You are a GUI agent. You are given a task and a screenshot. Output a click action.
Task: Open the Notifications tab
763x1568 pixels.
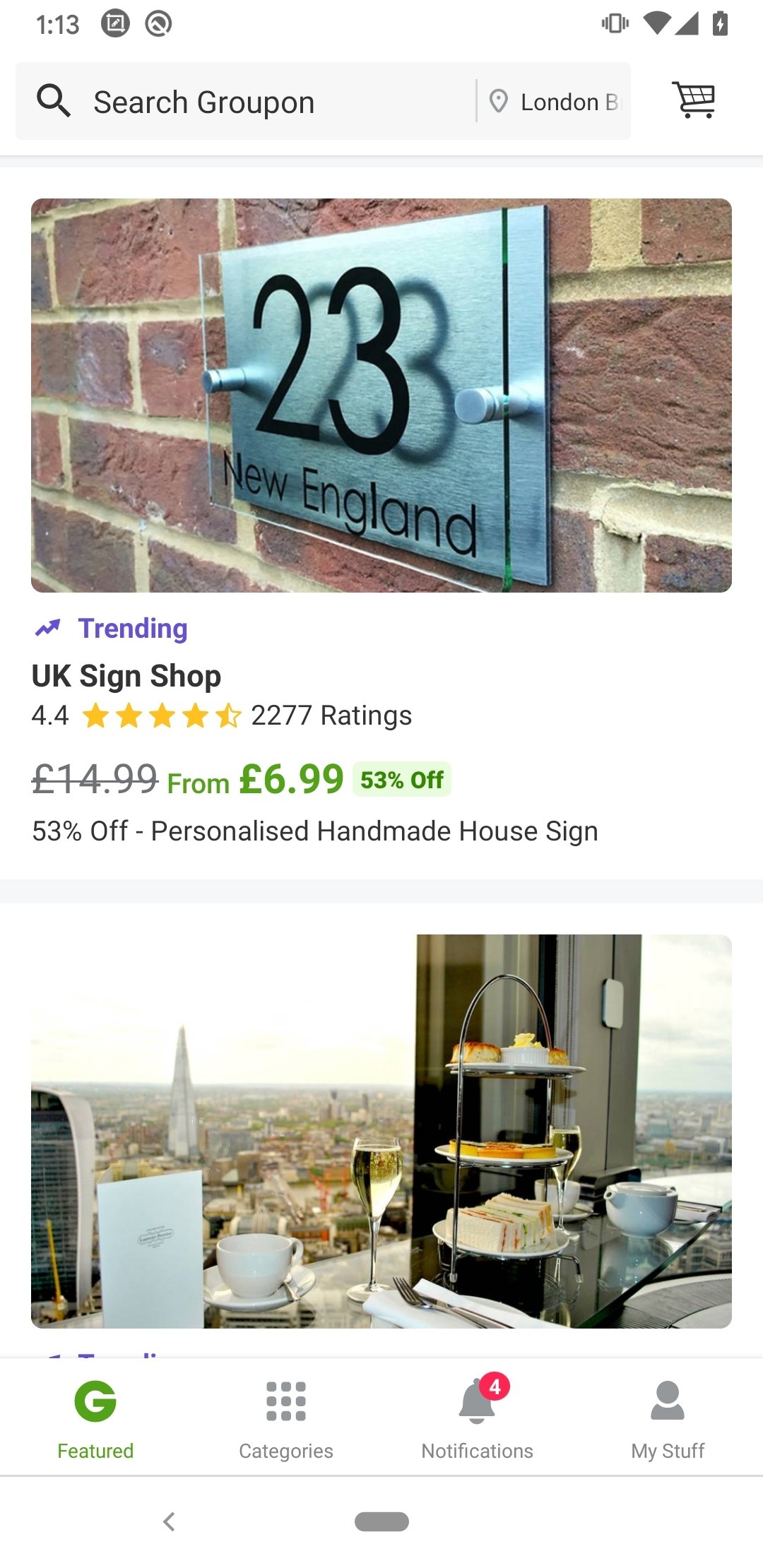coord(477,1418)
